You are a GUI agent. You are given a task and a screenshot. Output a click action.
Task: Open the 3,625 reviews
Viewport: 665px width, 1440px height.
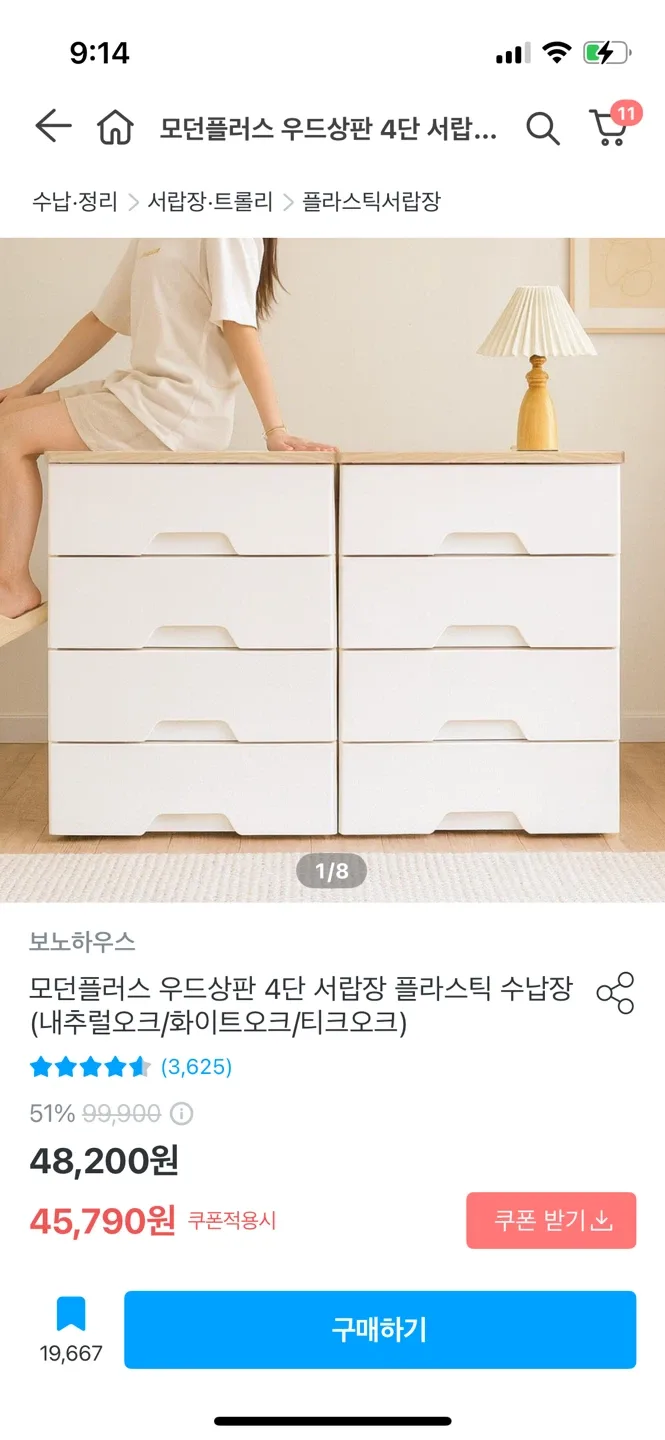(196, 1067)
